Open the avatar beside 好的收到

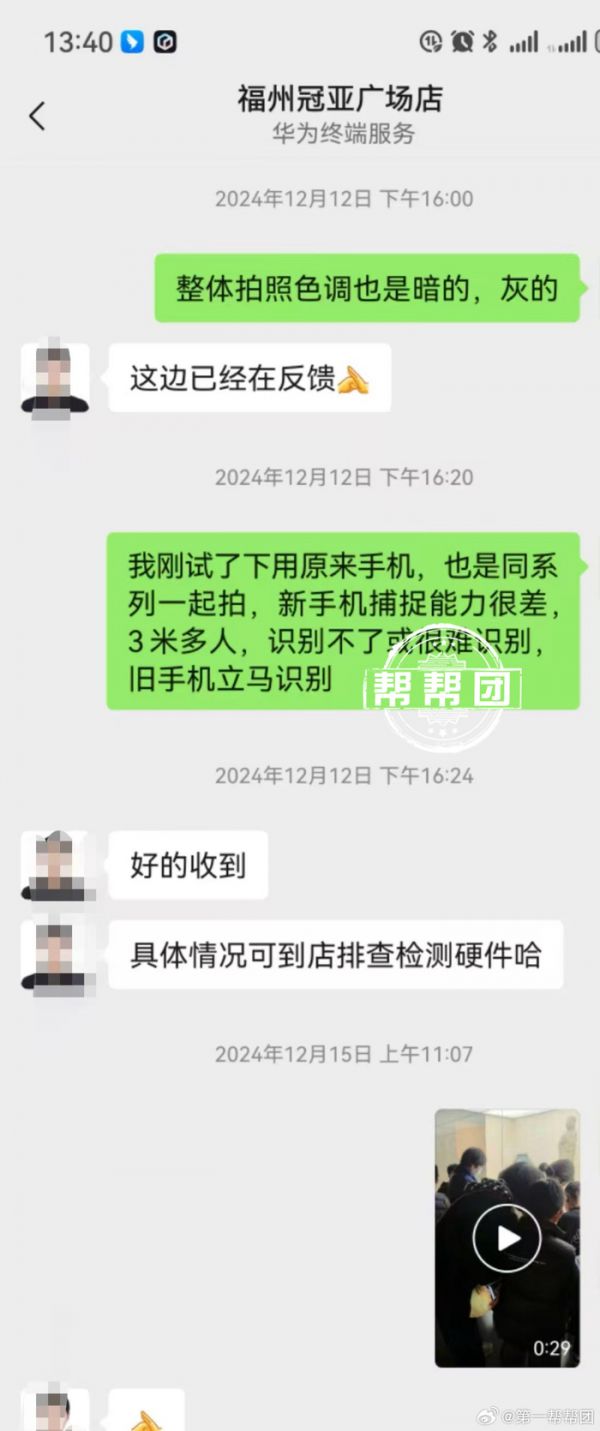pos(55,865)
